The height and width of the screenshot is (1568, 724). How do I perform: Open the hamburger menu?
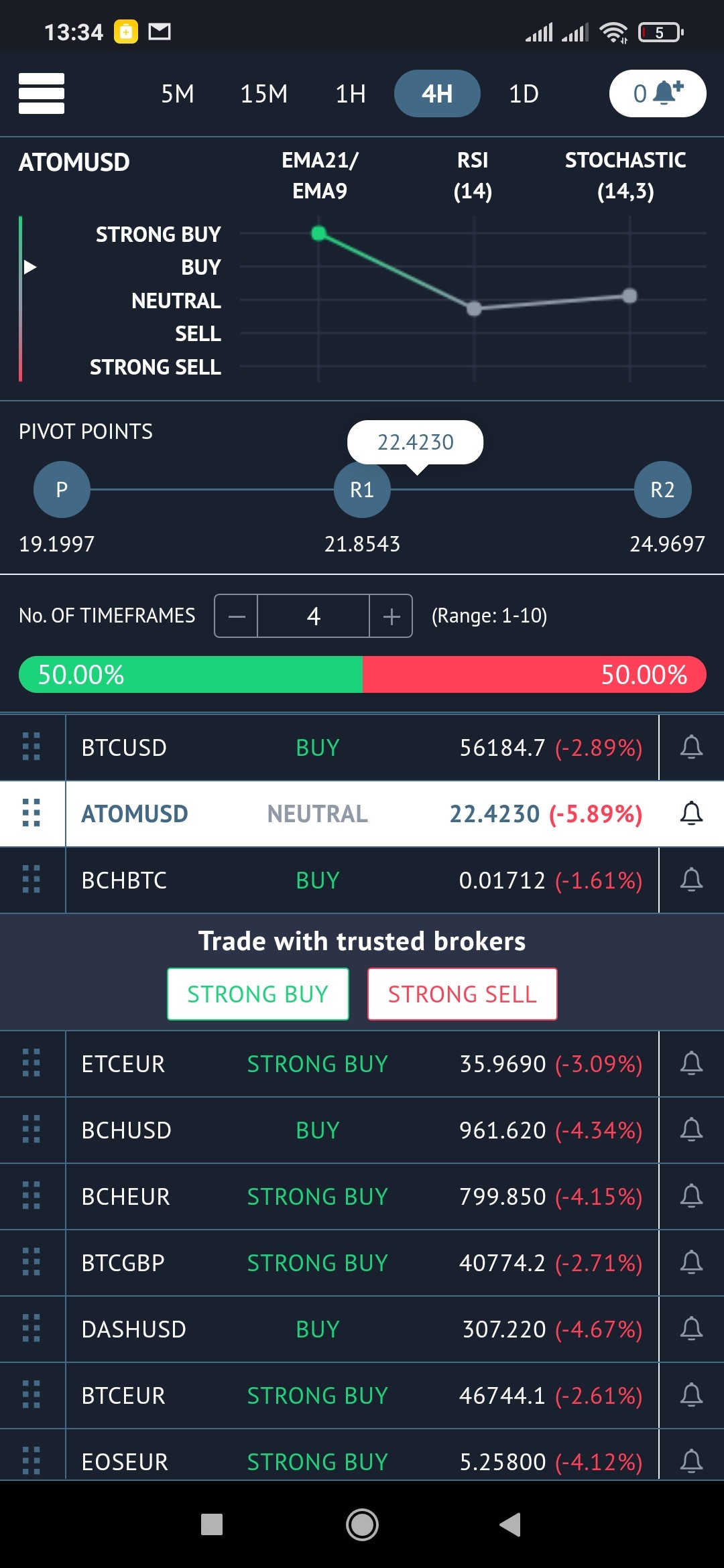pos(42,93)
